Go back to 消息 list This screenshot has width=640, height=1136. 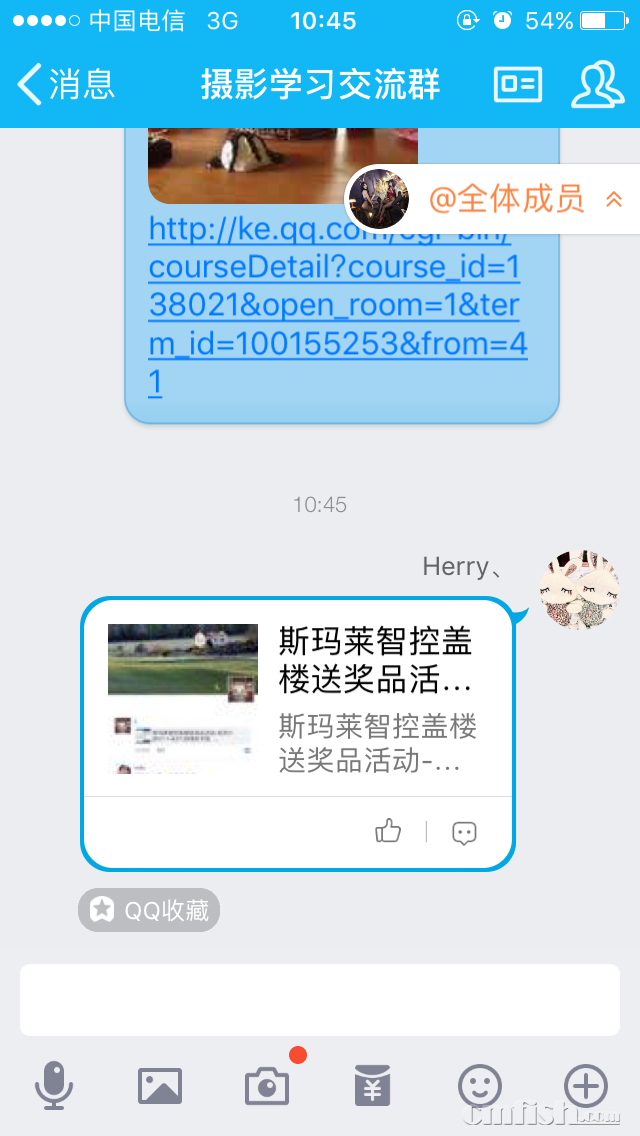(x=66, y=85)
